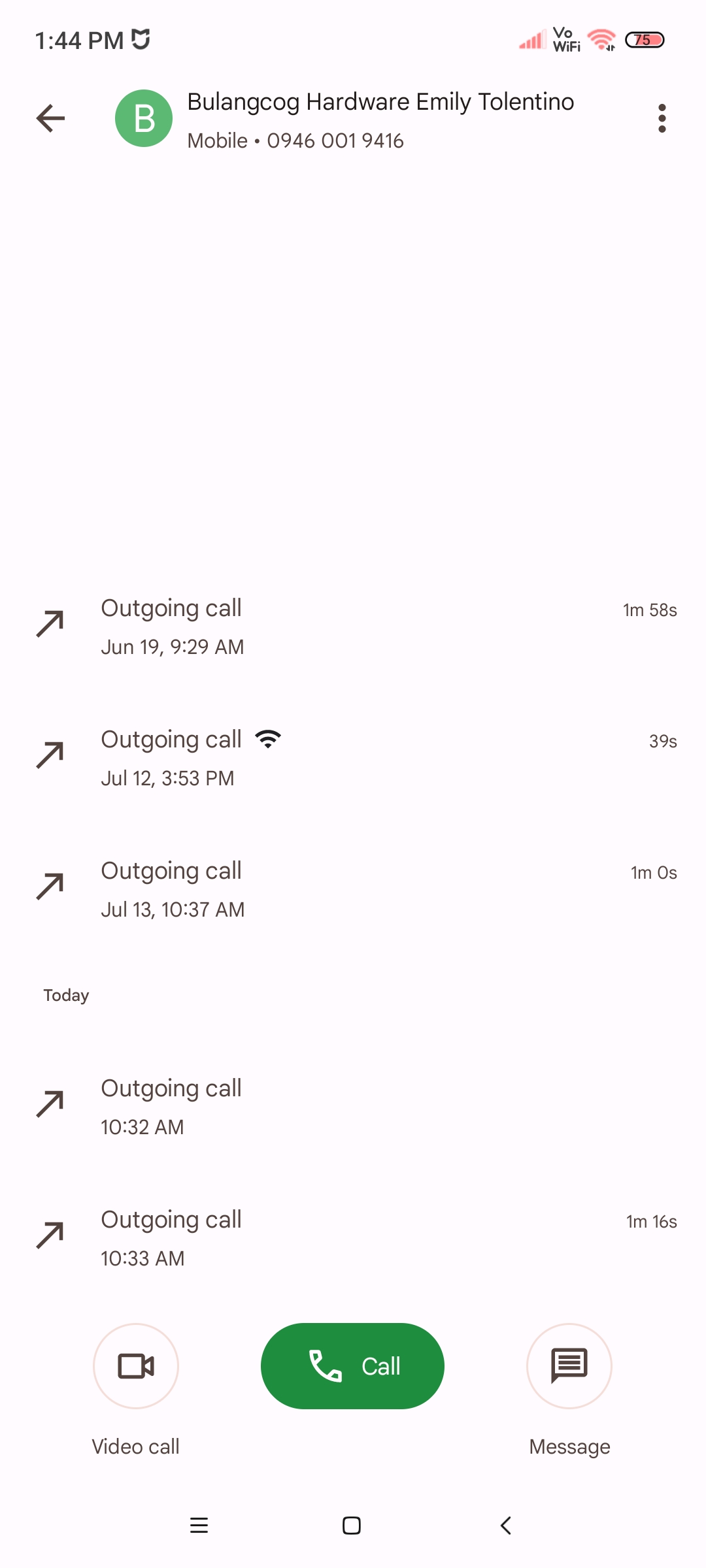
Task: Call Bulangcog Hardware Emily Tolentino
Action: click(352, 1365)
